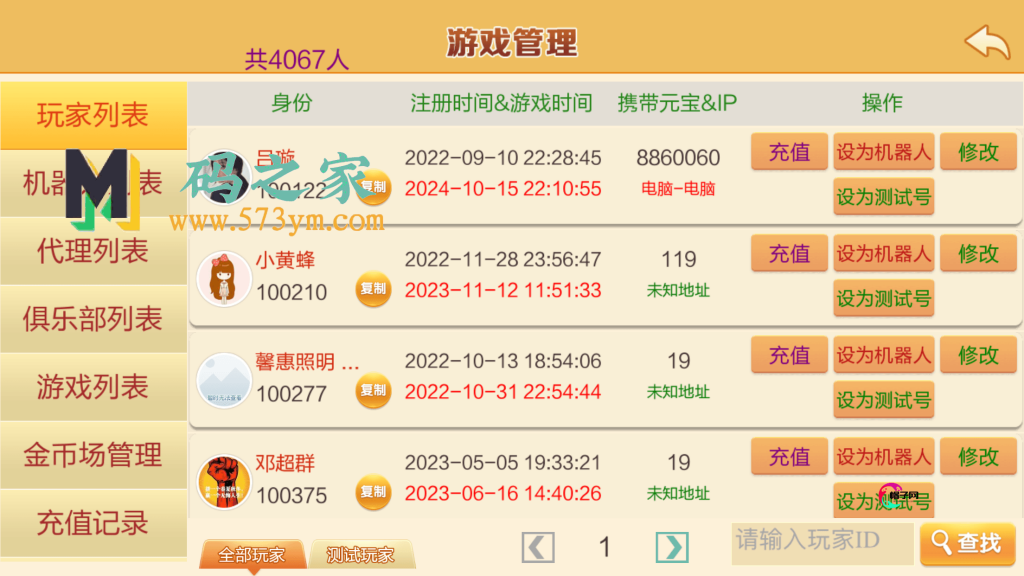Copy ID 100375 with 复制

pyautogui.click(x=373, y=492)
